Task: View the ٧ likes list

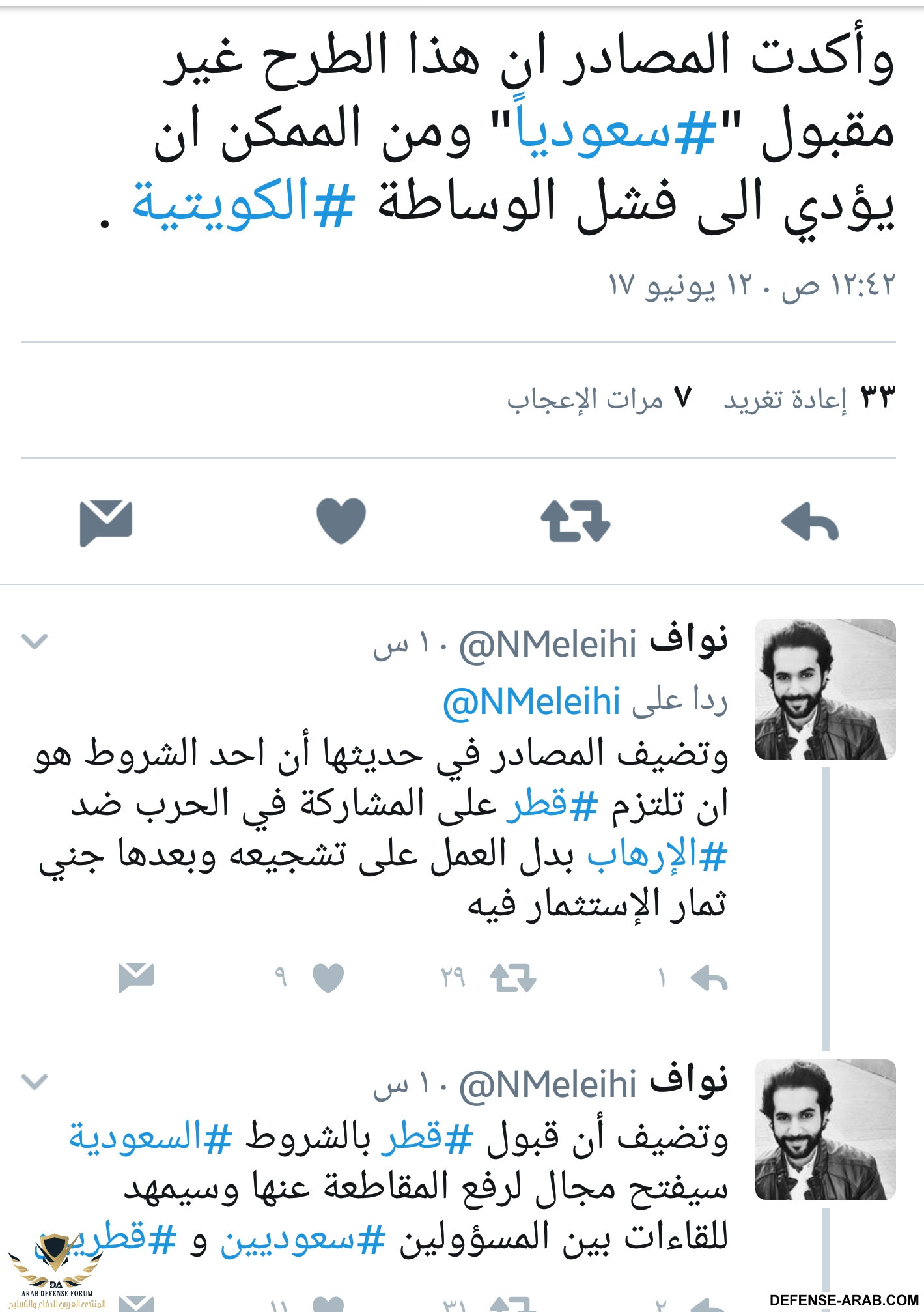Action: point(599,398)
